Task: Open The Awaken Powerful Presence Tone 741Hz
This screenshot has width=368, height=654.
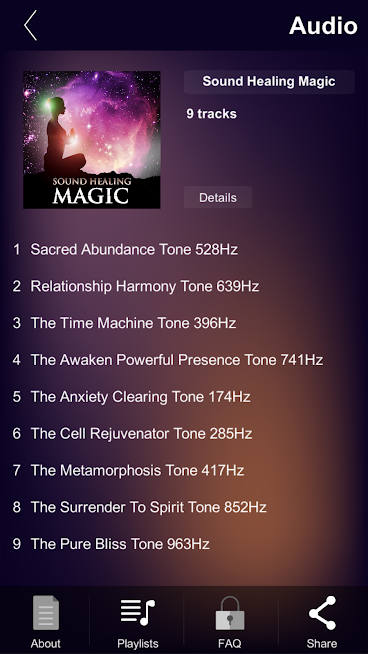Action: pyautogui.click(x=184, y=360)
